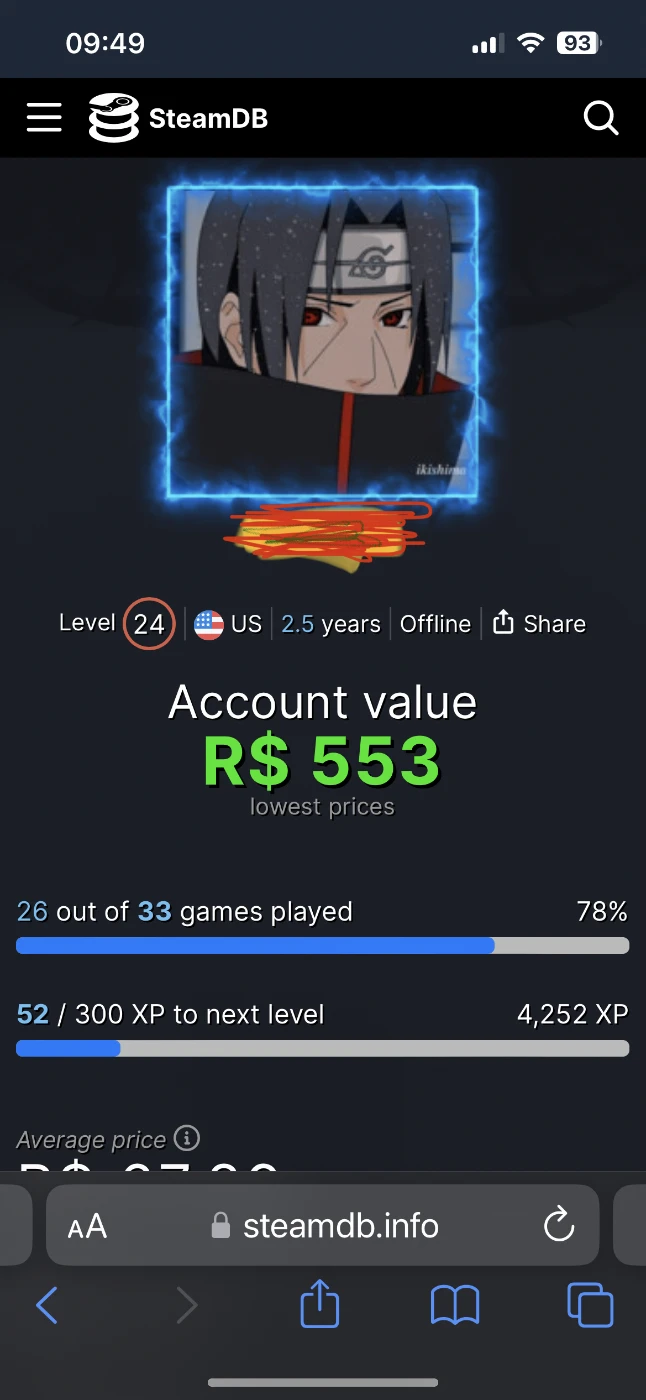Open the SteamDB hamburger menu
The width and height of the screenshot is (646, 1400).
tap(44, 118)
